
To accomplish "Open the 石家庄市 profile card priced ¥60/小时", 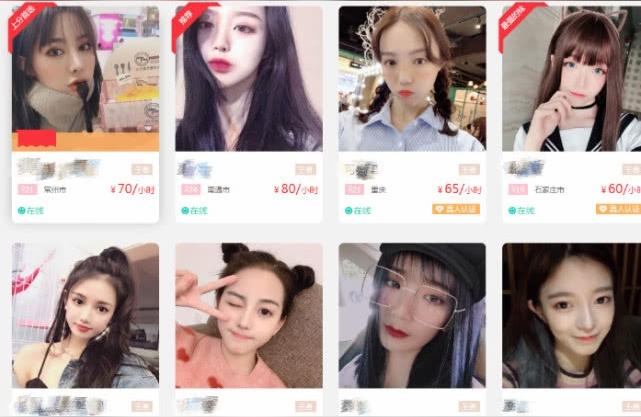I will 572,80.
